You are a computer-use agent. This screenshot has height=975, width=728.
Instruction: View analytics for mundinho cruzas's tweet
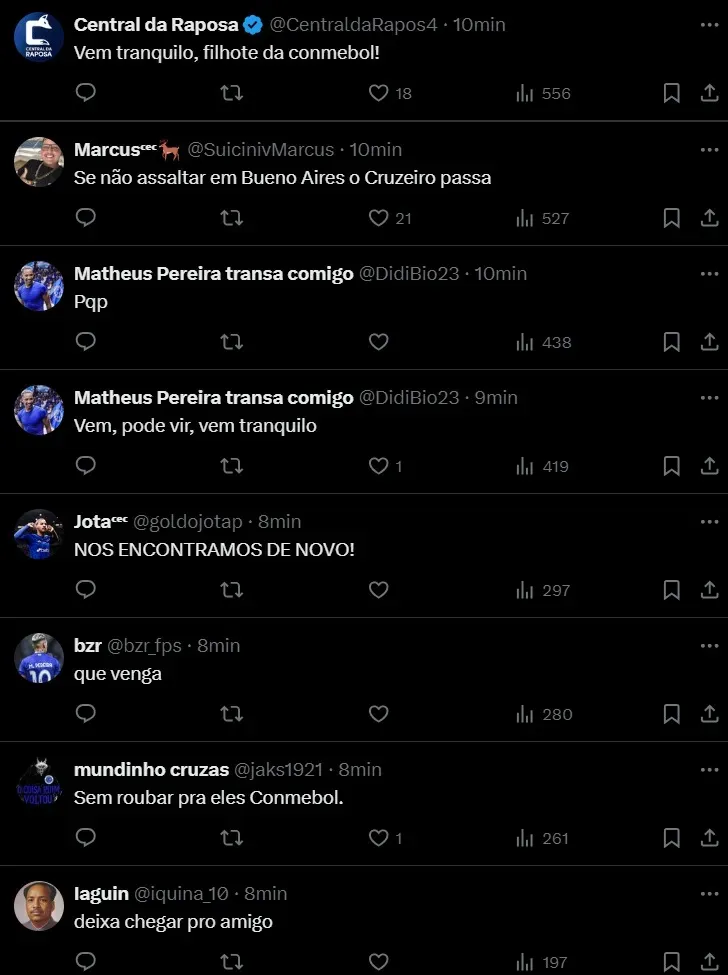click(x=525, y=838)
